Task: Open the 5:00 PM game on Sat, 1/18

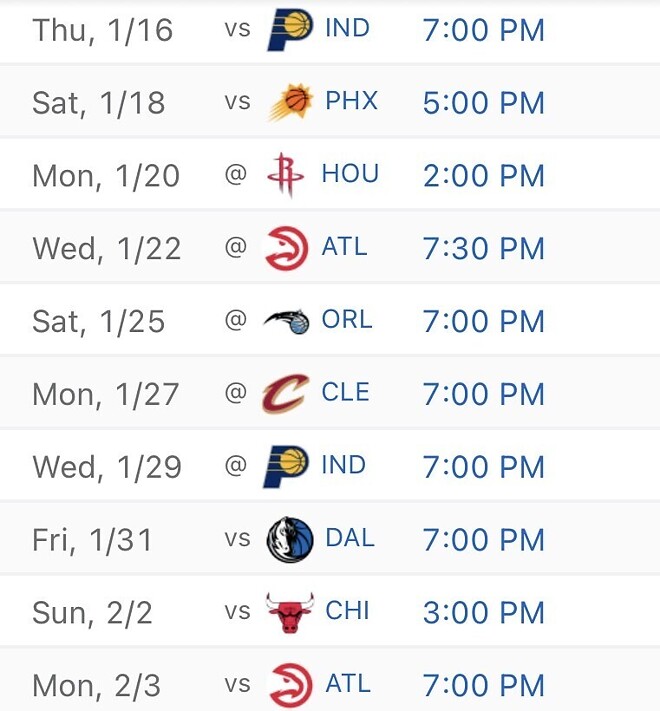Action: (483, 103)
